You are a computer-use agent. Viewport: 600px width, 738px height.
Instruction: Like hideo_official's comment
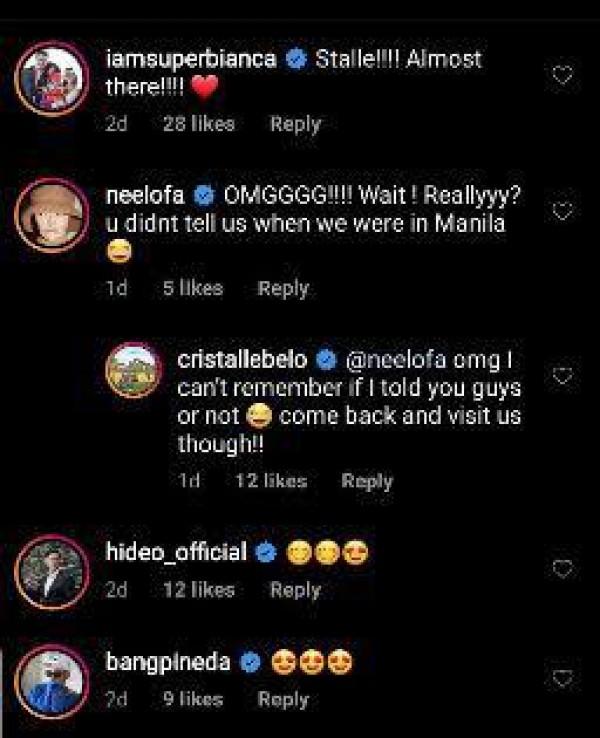[564, 568]
